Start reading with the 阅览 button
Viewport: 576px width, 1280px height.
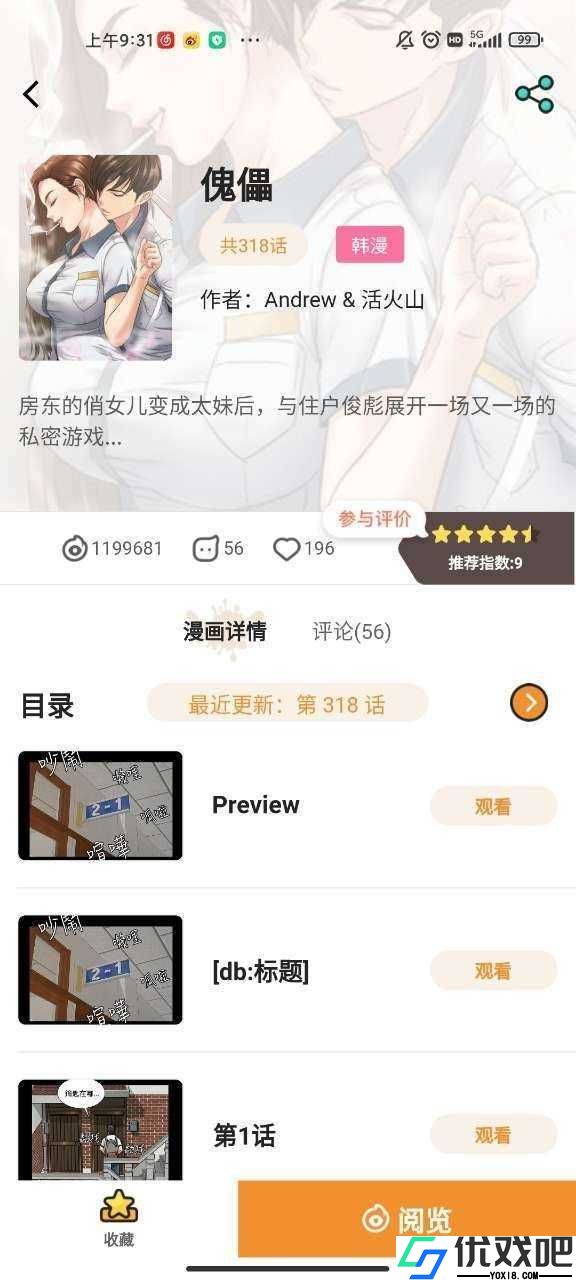pos(407,1219)
